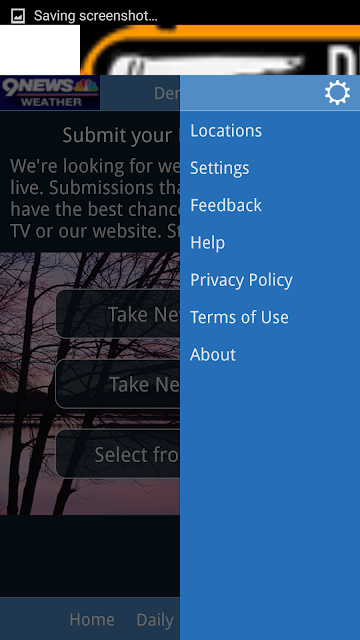Tap the Select from button
The width and height of the screenshot is (360, 640).
pos(118,453)
